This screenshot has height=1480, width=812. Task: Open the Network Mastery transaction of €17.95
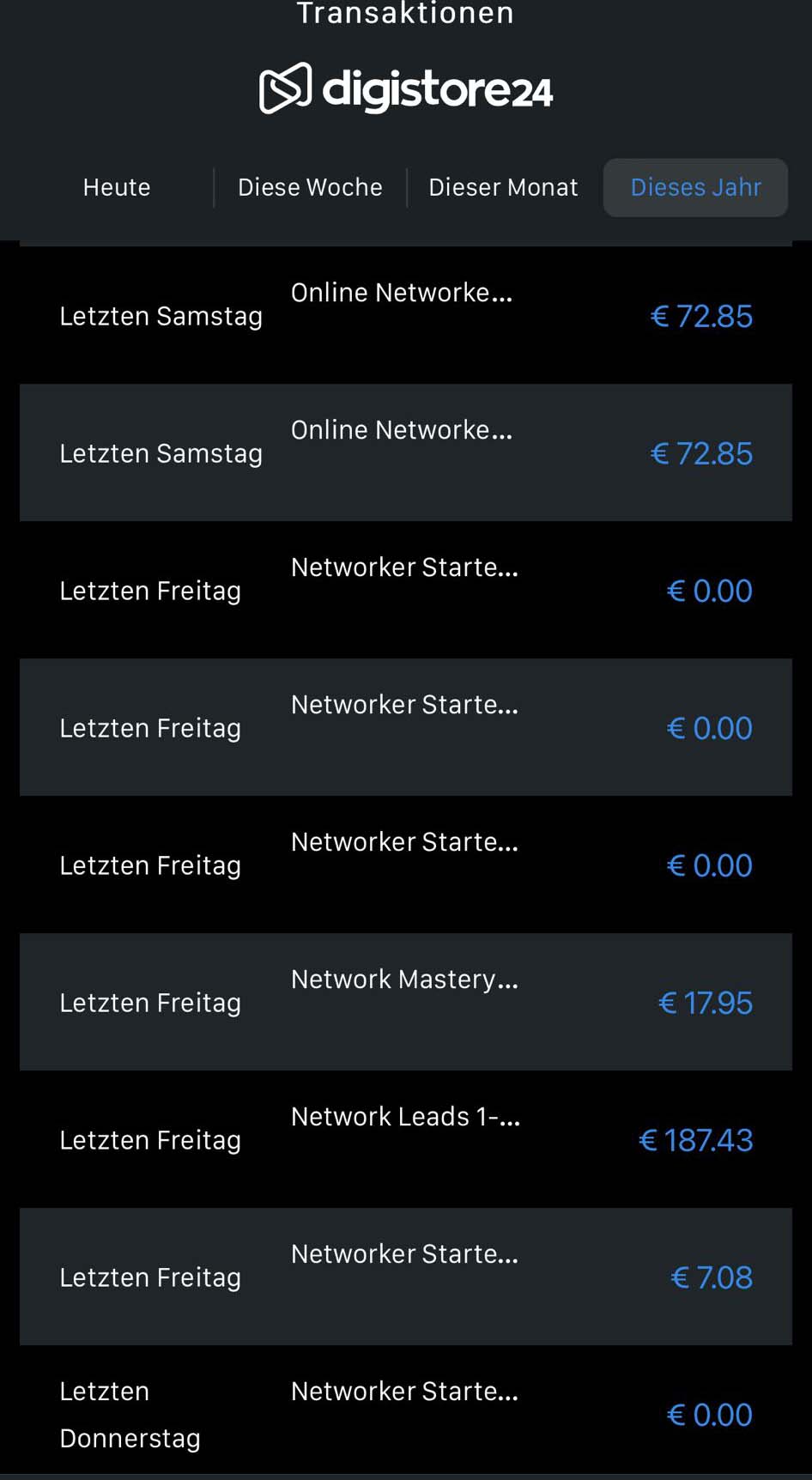pyautogui.click(x=406, y=1002)
